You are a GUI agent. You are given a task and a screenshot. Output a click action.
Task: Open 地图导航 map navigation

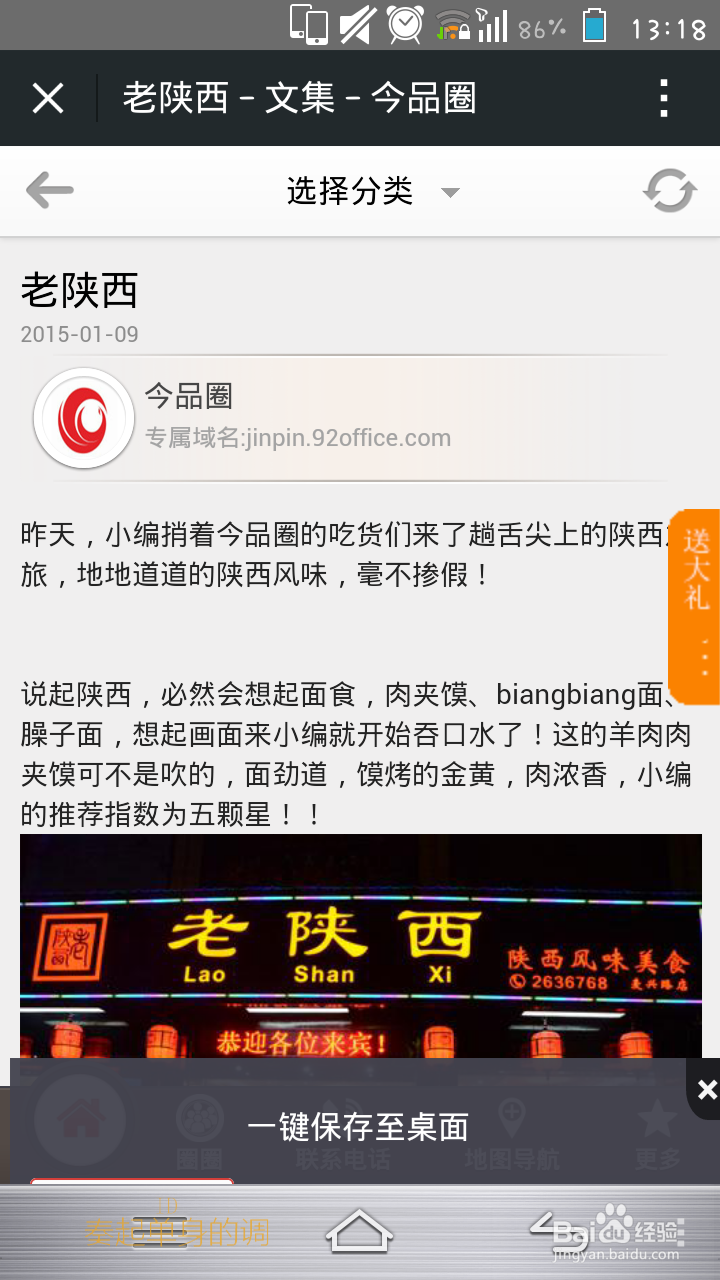point(515,1128)
